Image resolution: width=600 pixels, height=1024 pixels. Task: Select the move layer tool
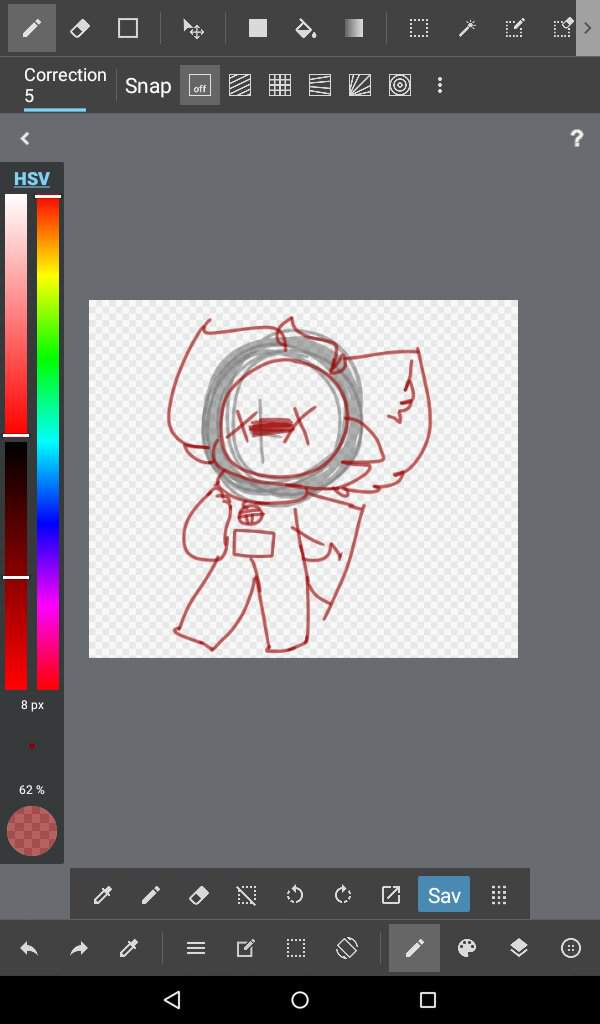pos(193,28)
